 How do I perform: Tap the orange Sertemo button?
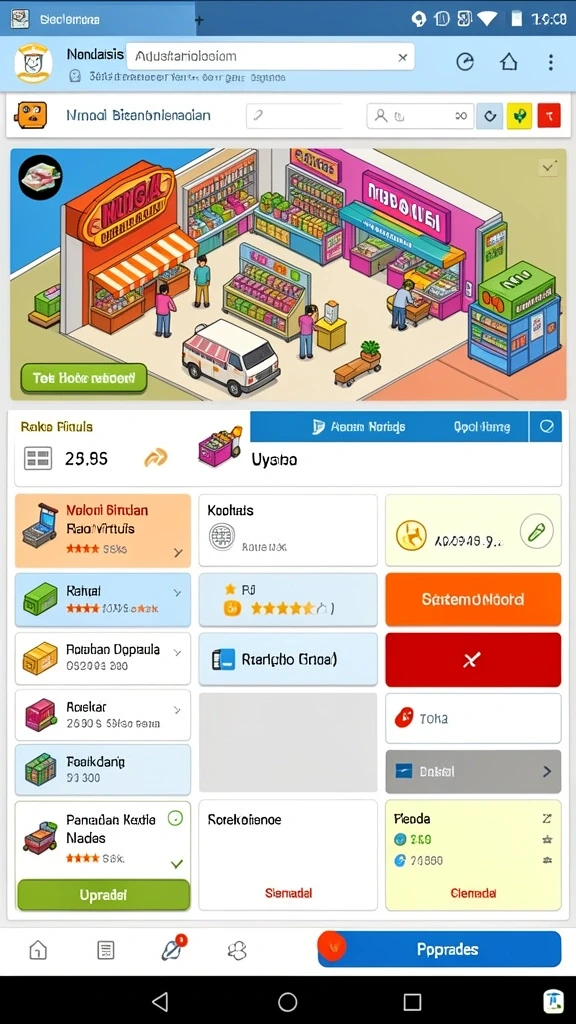click(x=473, y=600)
